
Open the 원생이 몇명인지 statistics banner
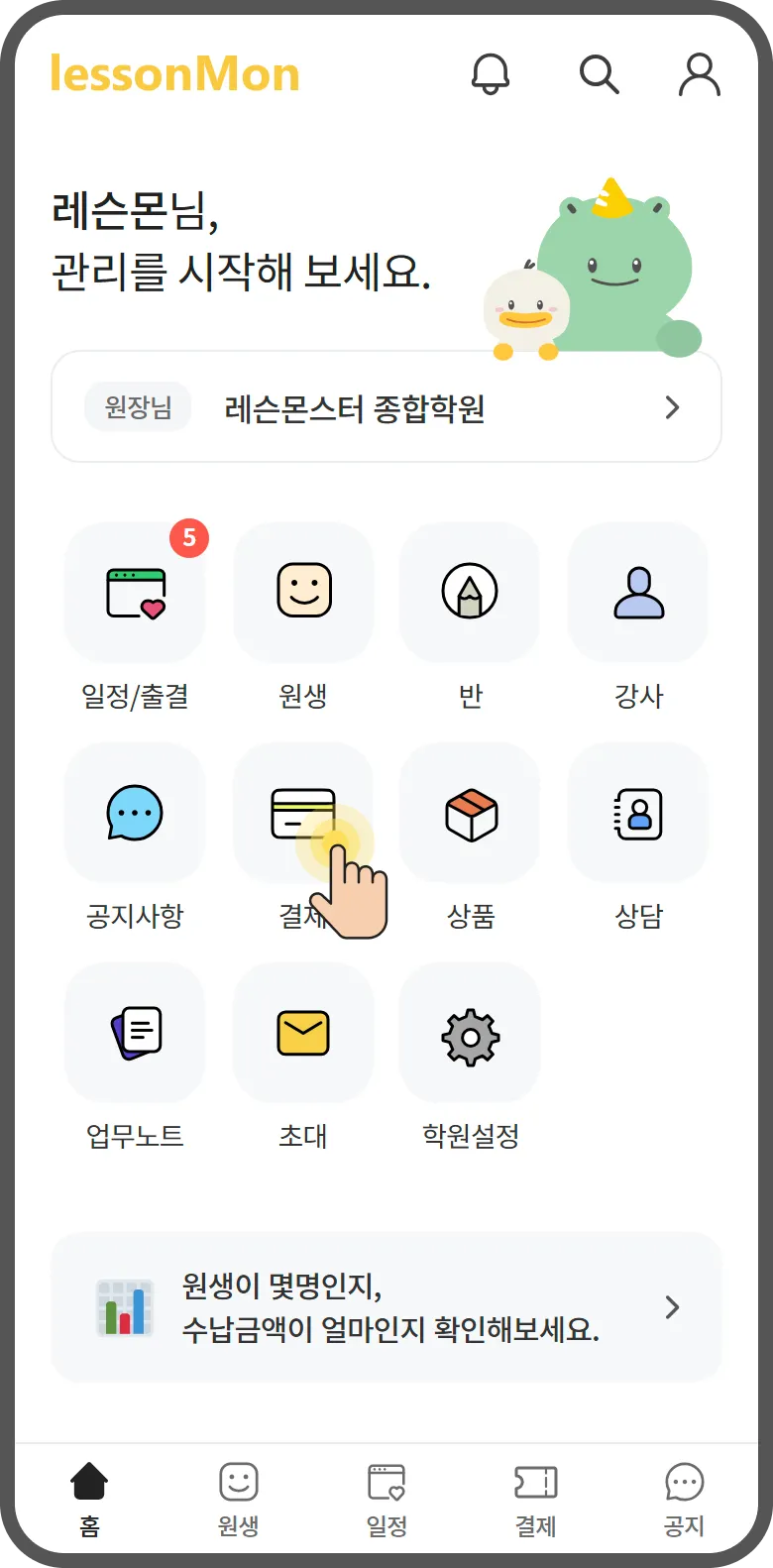tap(386, 1307)
